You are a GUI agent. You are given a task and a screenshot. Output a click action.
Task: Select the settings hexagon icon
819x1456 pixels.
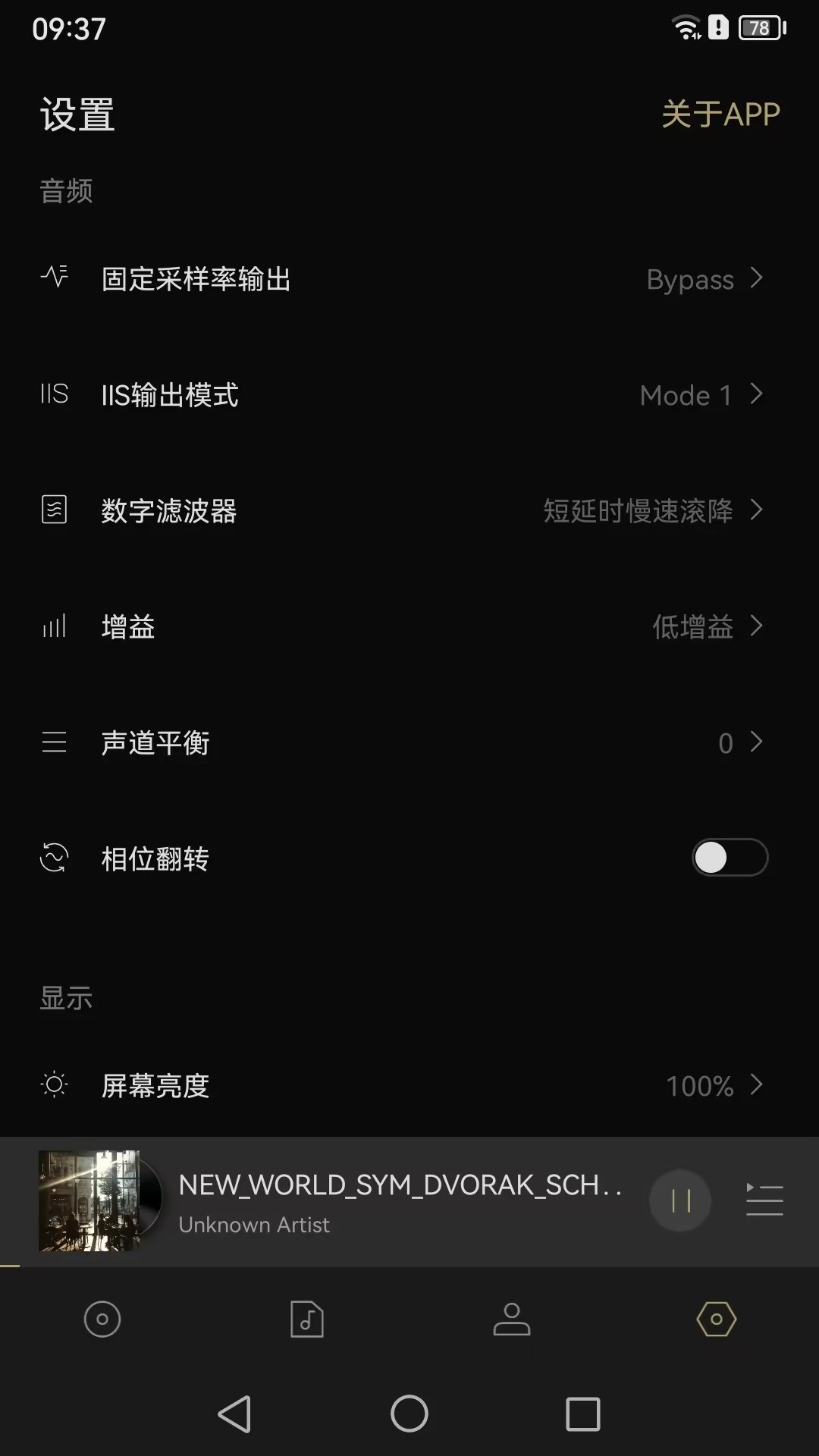[x=717, y=1319]
